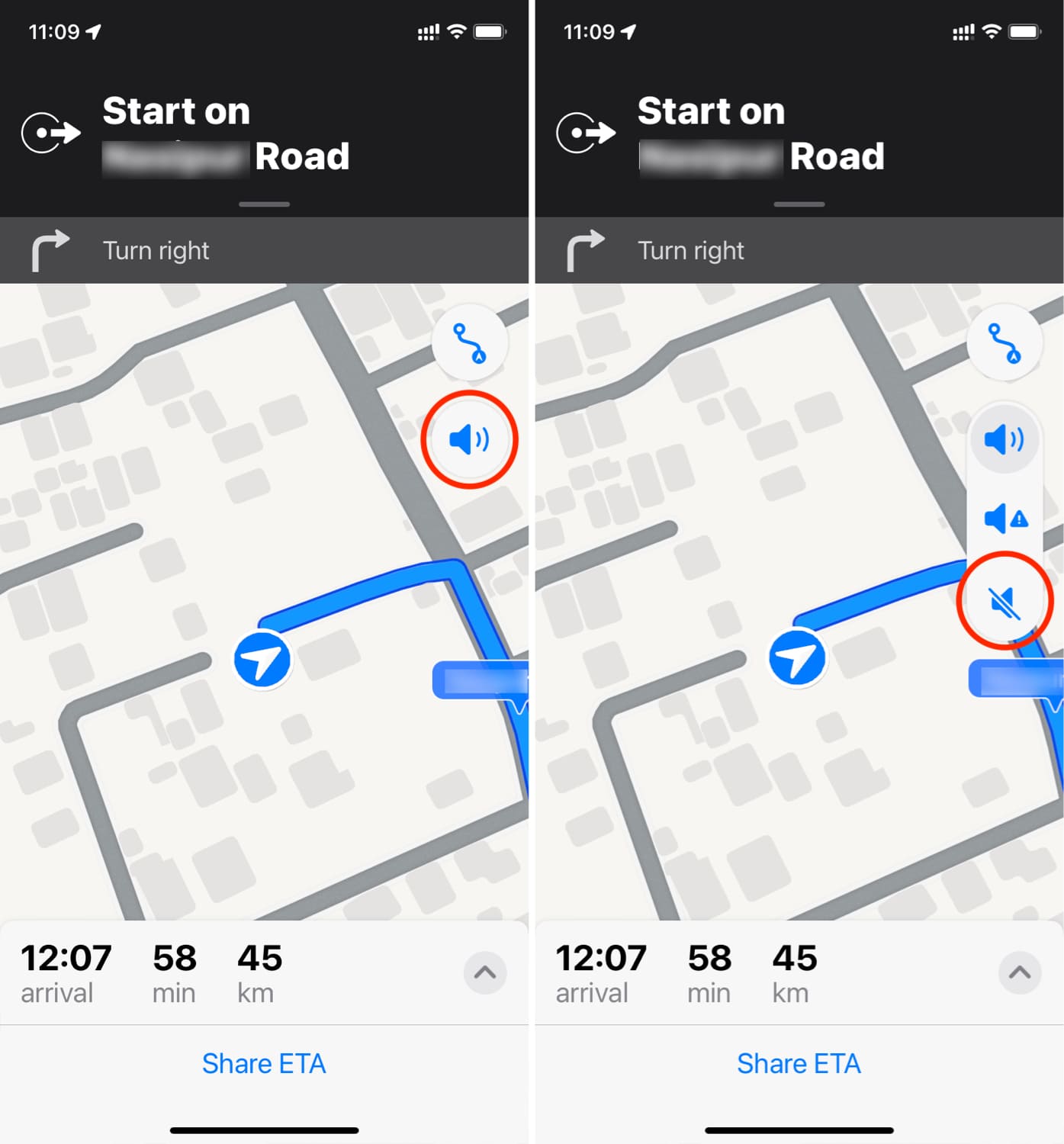
Task: Open the route overview in the left screenshot
Action: [x=470, y=343]
